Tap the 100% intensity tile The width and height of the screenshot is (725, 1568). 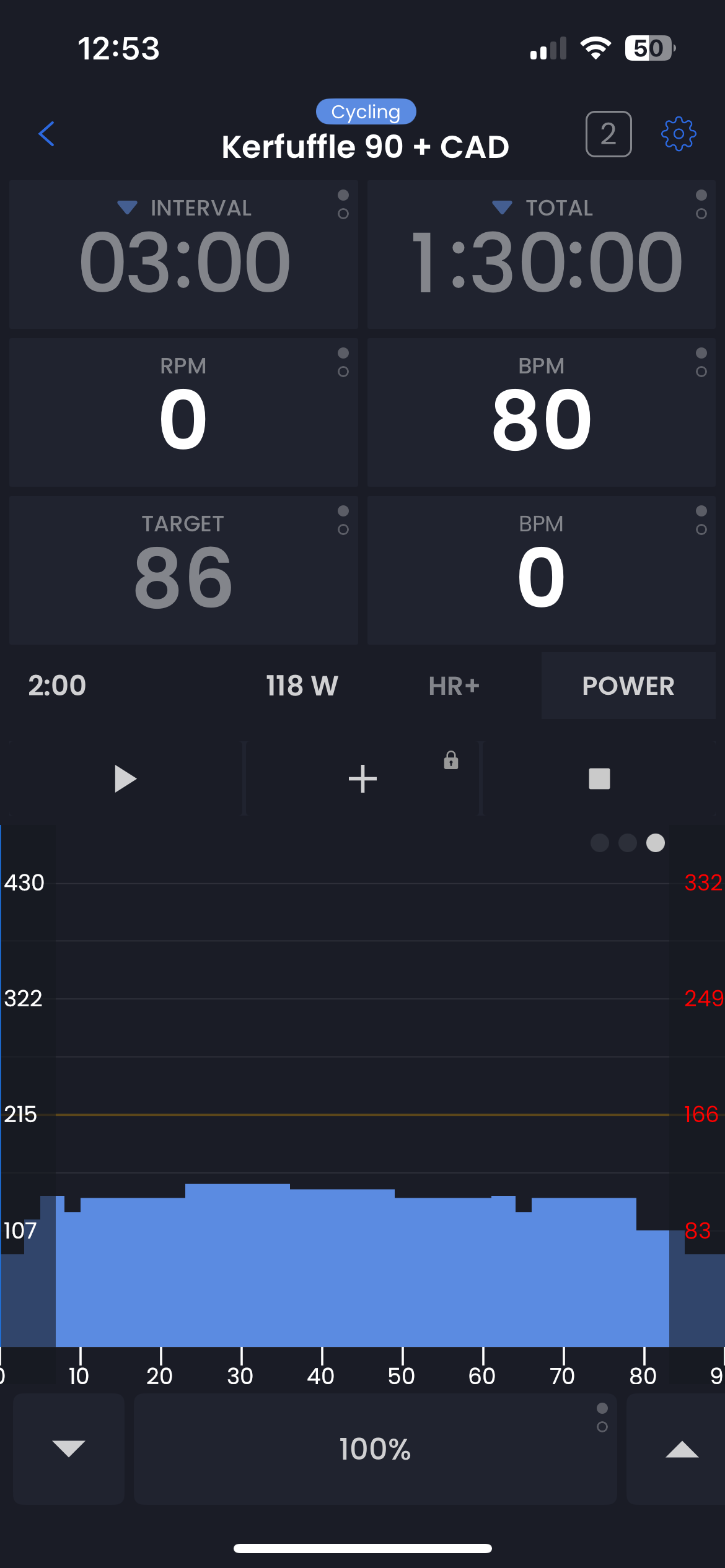(x=375, y=1449)
